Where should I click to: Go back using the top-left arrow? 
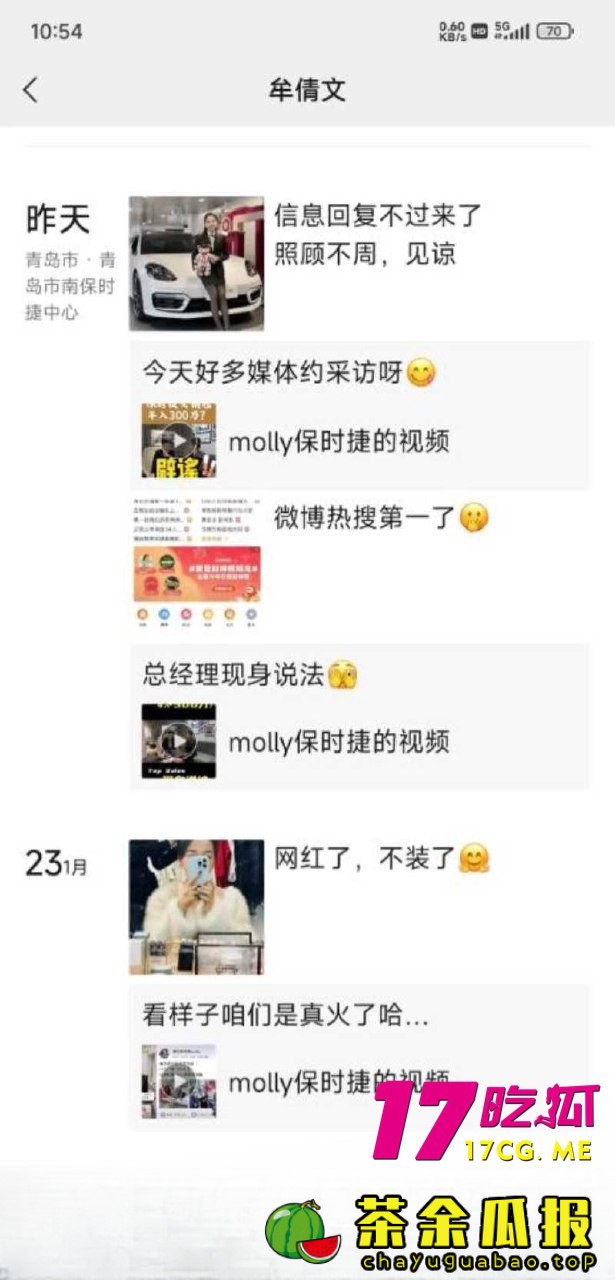point(30,90)
